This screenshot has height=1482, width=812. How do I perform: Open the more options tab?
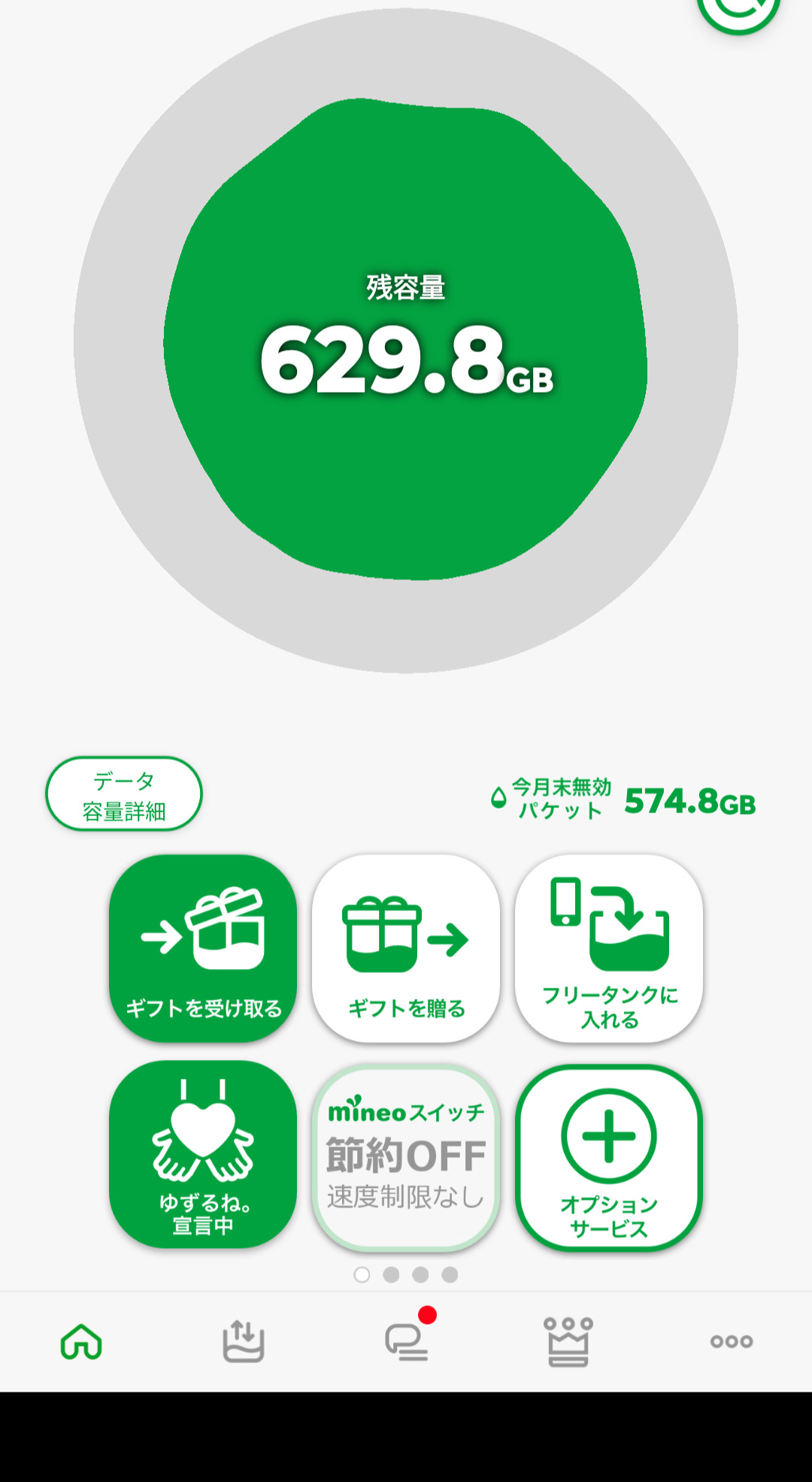pos(731,1341)
